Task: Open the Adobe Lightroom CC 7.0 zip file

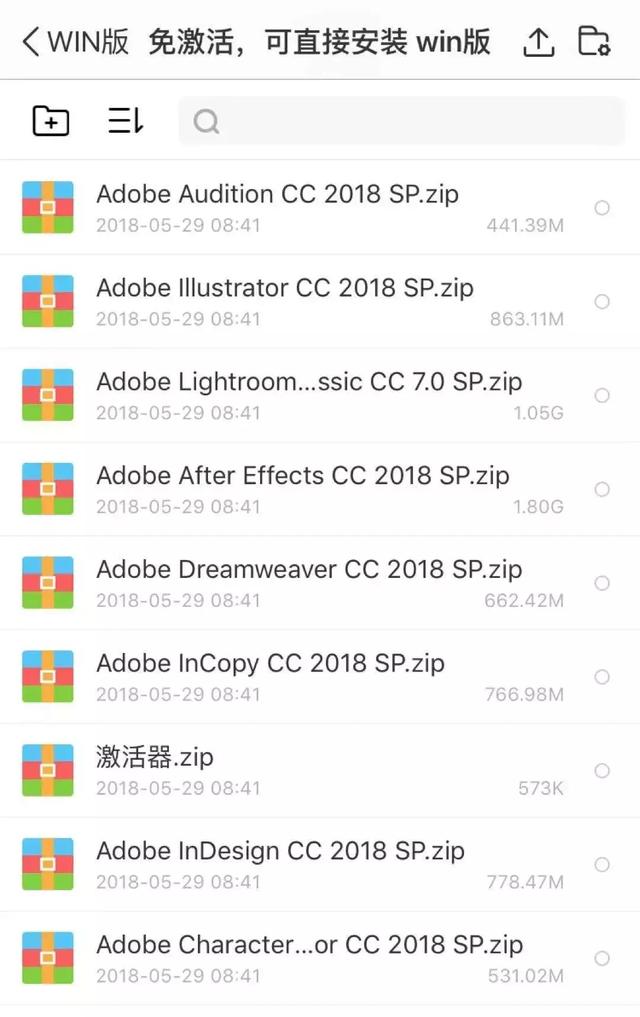Action: [x=308, y=382]
